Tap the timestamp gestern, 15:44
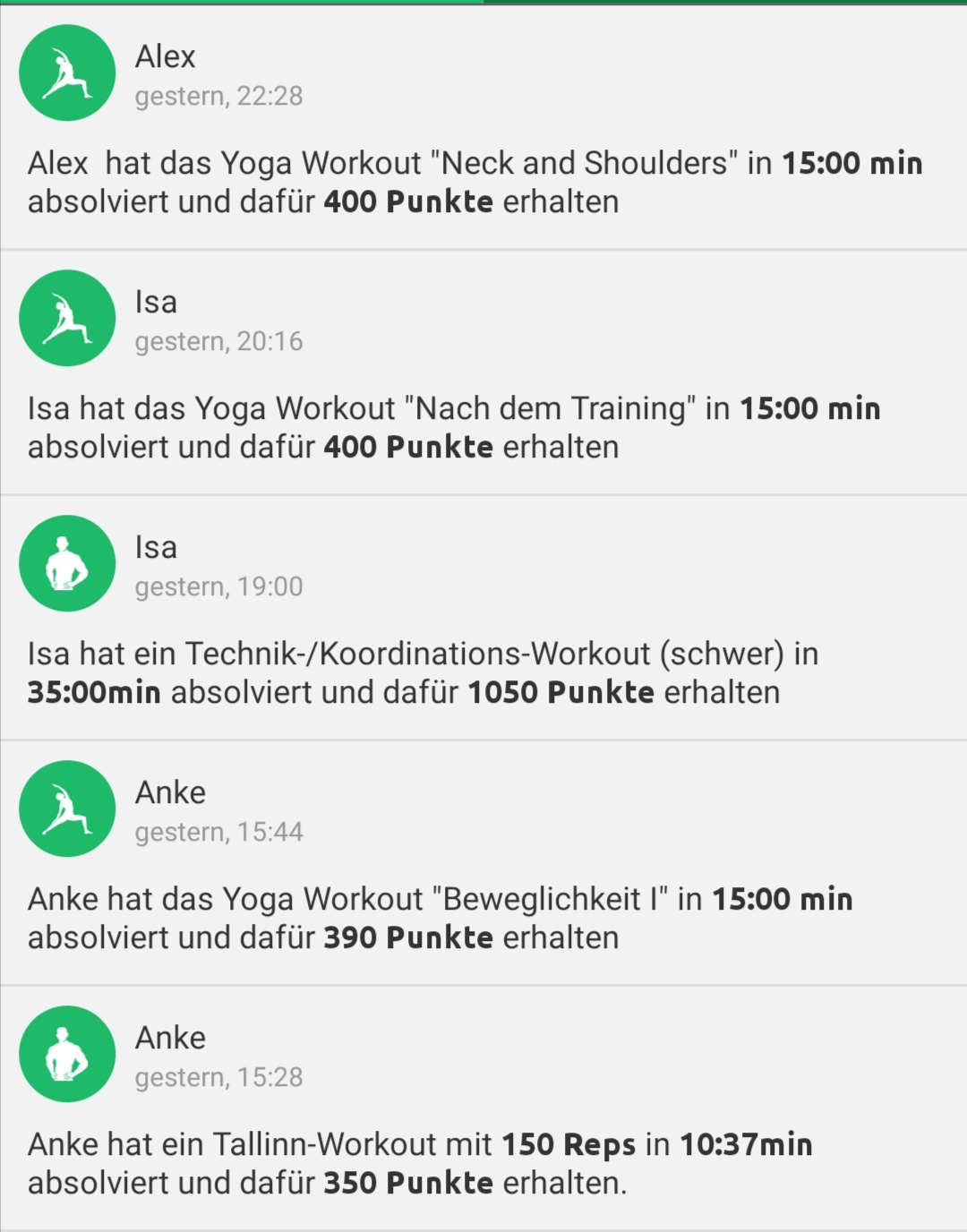The height and width of the screenshot is (1232, 967). 218,831
